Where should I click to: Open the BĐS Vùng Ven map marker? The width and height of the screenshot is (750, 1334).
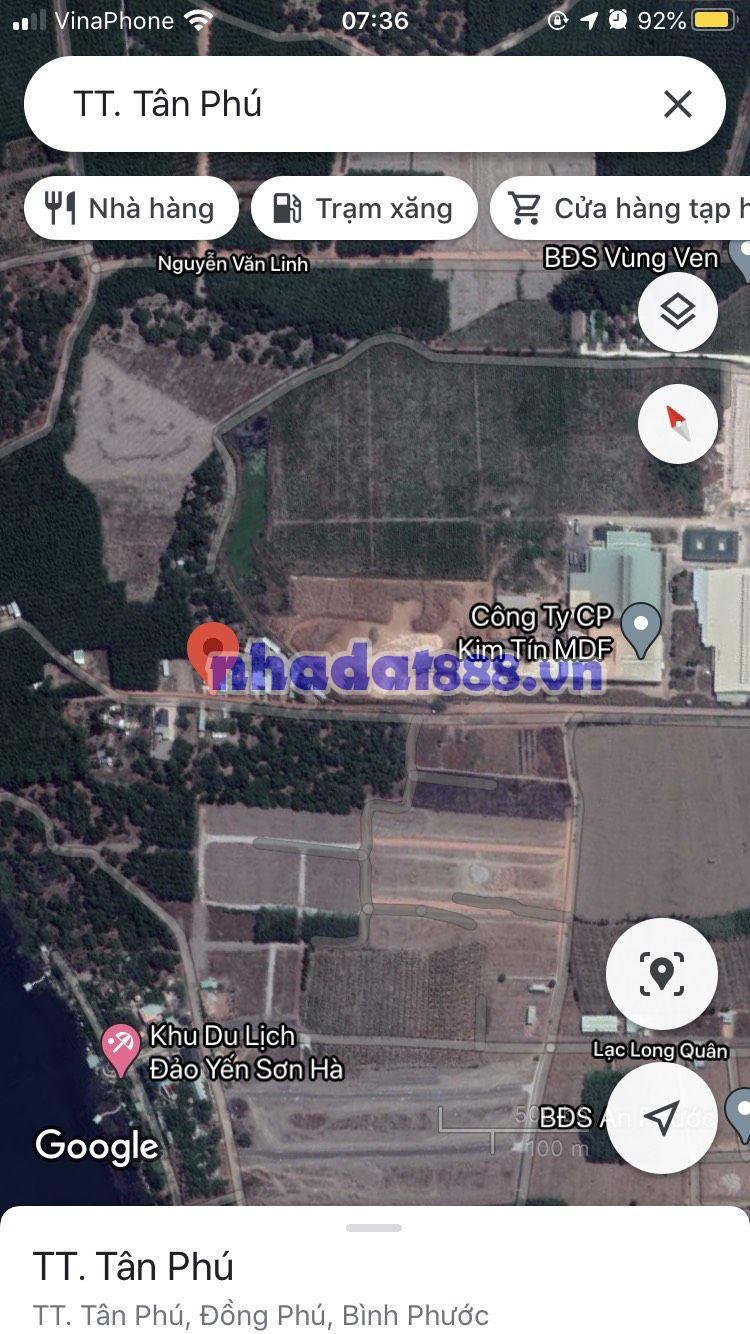pyautogui.click(x=741, y=258)
